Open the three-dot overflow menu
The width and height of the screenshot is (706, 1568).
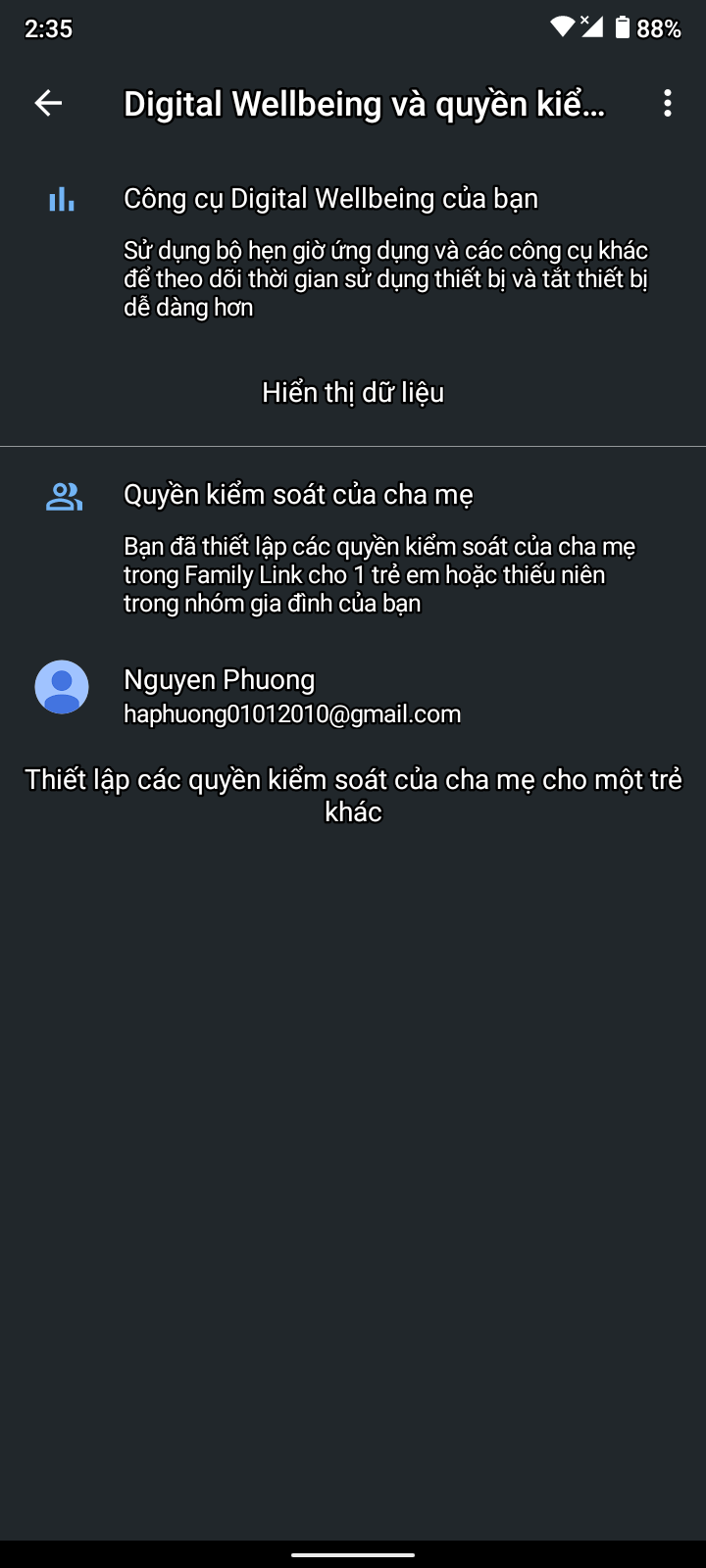668,103
